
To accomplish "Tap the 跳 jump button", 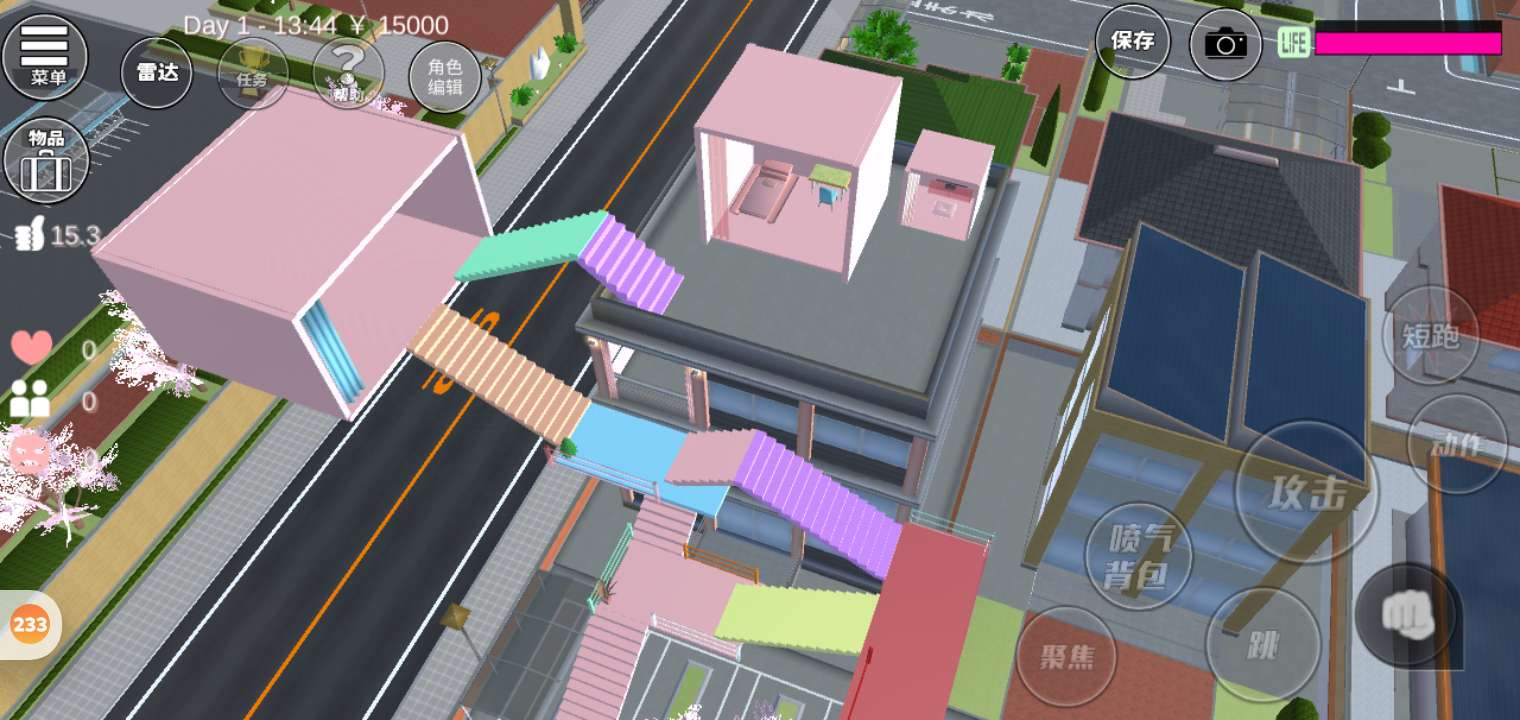I will 1263,645.
